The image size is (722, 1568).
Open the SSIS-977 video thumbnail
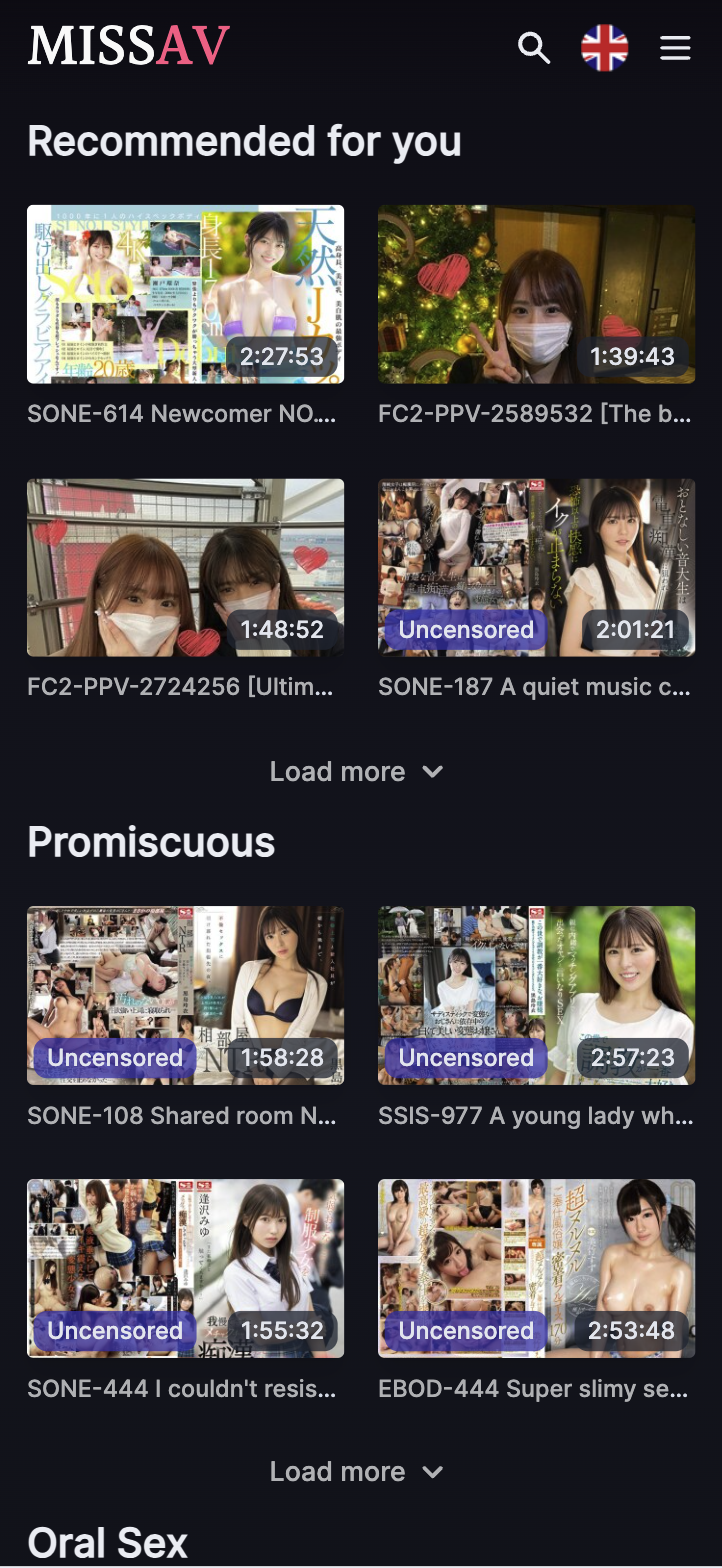pos(536,995)
